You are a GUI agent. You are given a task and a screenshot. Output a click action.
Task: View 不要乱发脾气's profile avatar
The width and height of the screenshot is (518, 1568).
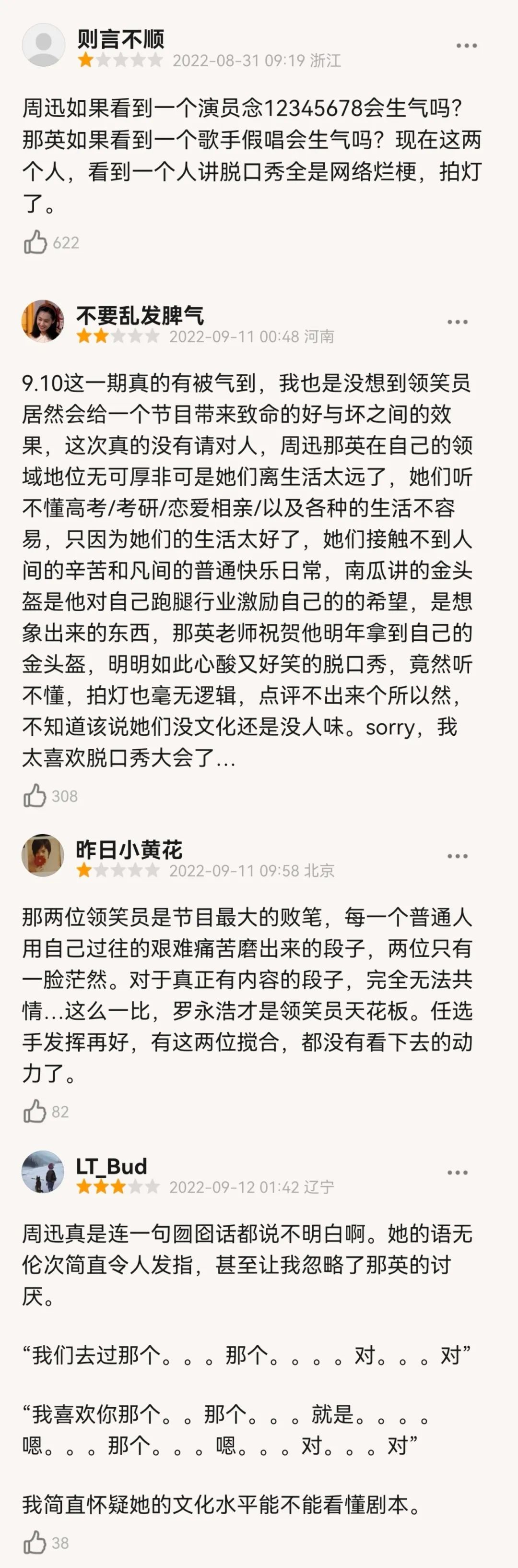click(43, 322)
